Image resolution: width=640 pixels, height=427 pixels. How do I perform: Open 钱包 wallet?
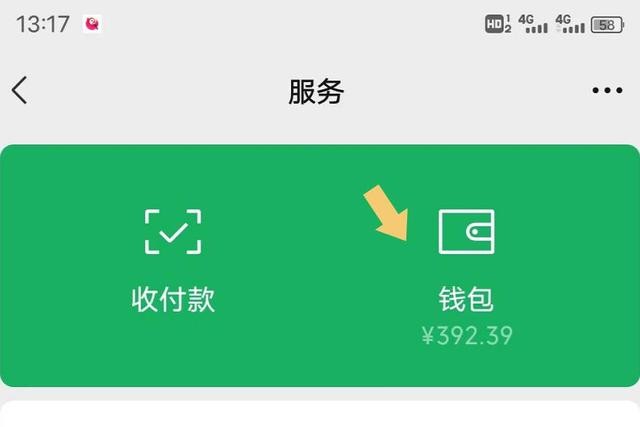click(x=466, y=265)
